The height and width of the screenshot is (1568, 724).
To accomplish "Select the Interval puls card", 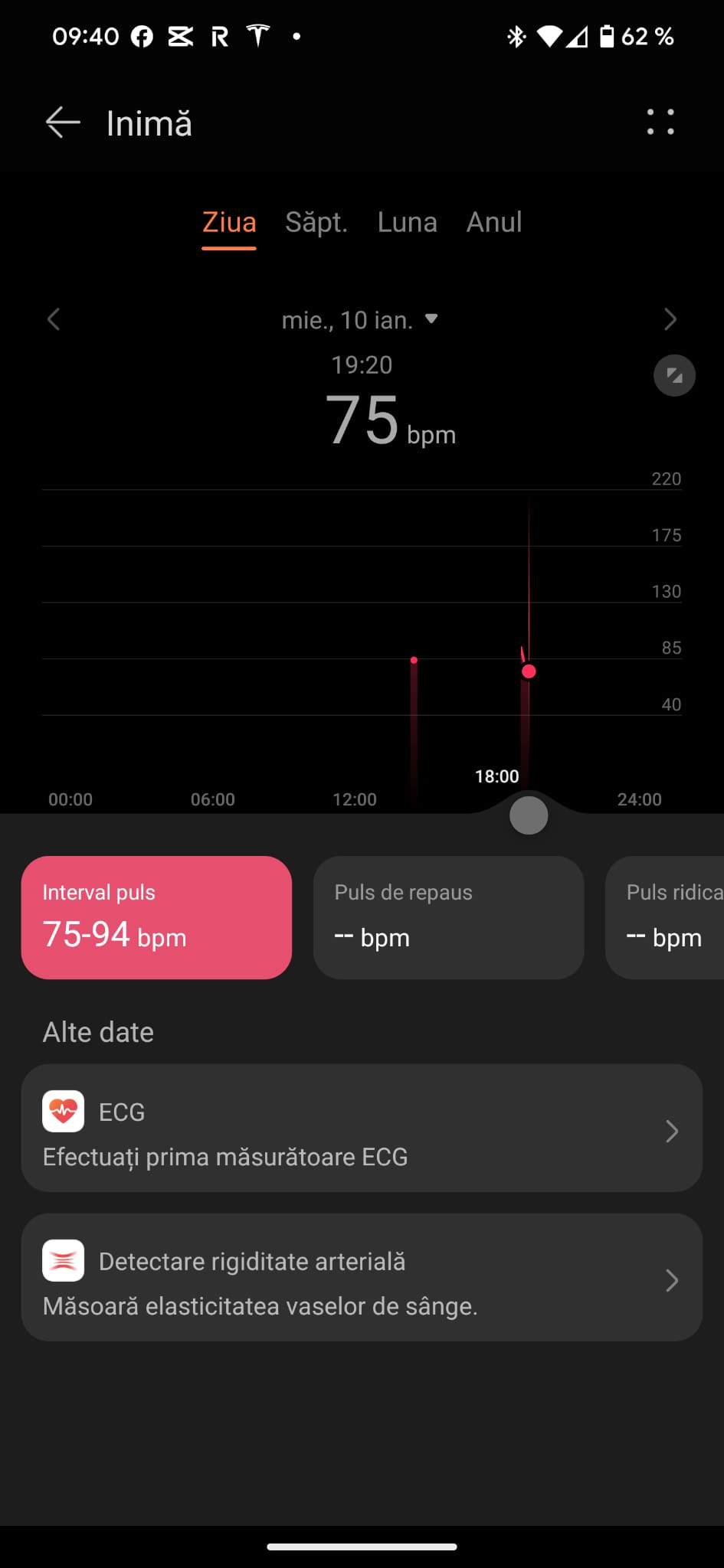I will (156, 917).
